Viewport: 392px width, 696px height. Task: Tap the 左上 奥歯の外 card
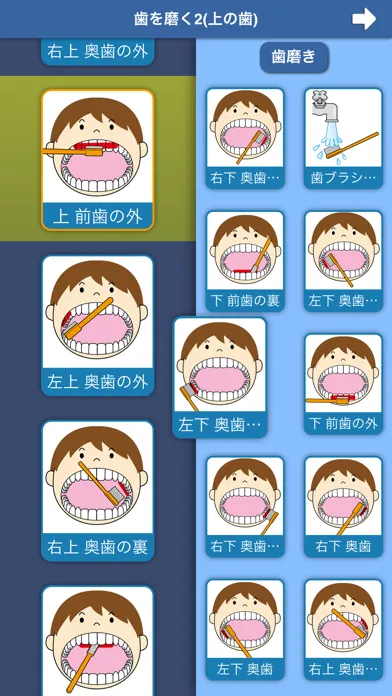click(x=98, y=325)
